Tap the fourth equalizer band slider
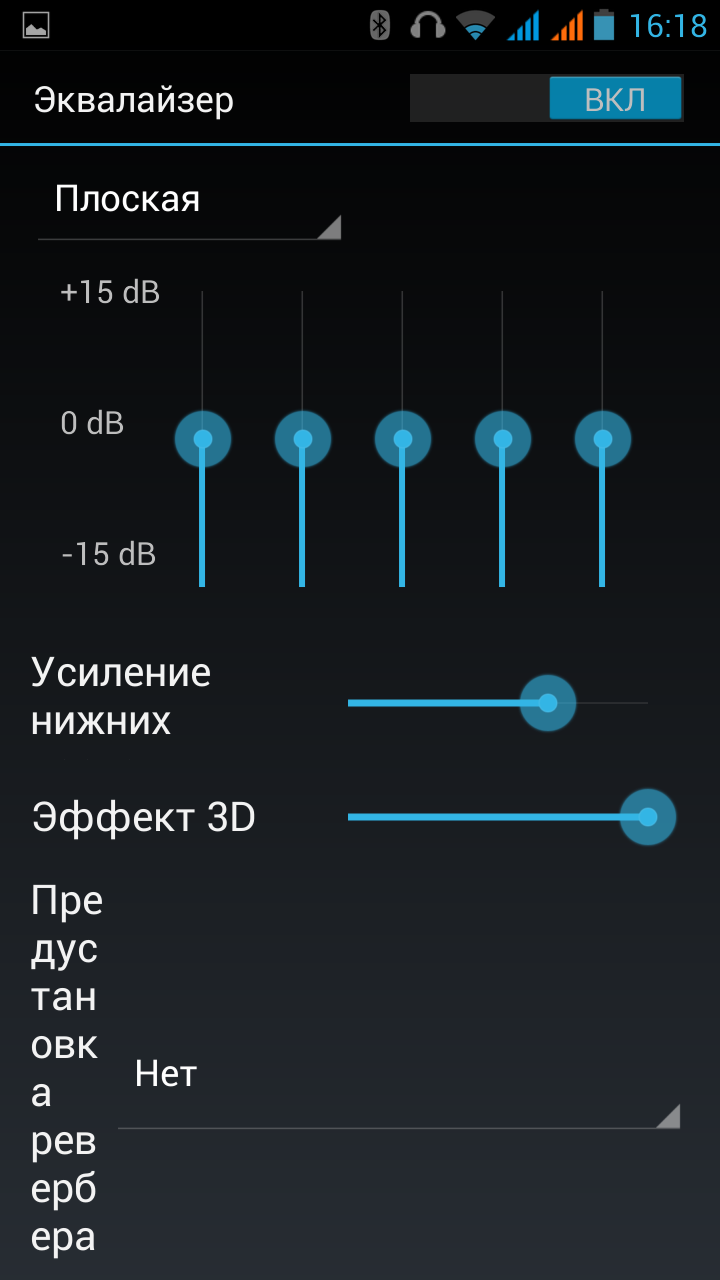 pyautogui.click(x=503, y=439)
